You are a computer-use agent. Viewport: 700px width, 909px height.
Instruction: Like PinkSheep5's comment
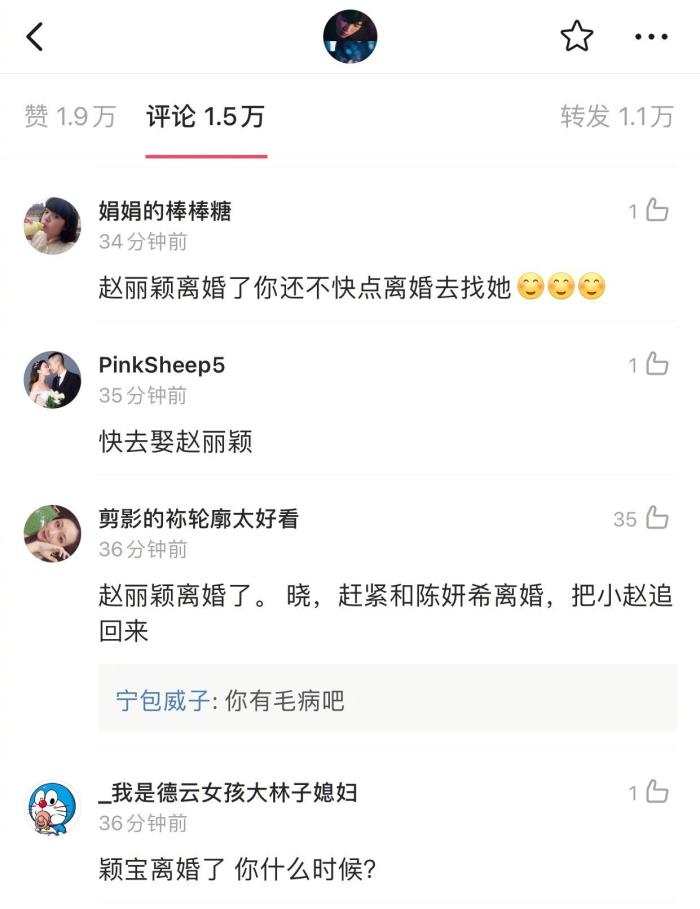657,364
